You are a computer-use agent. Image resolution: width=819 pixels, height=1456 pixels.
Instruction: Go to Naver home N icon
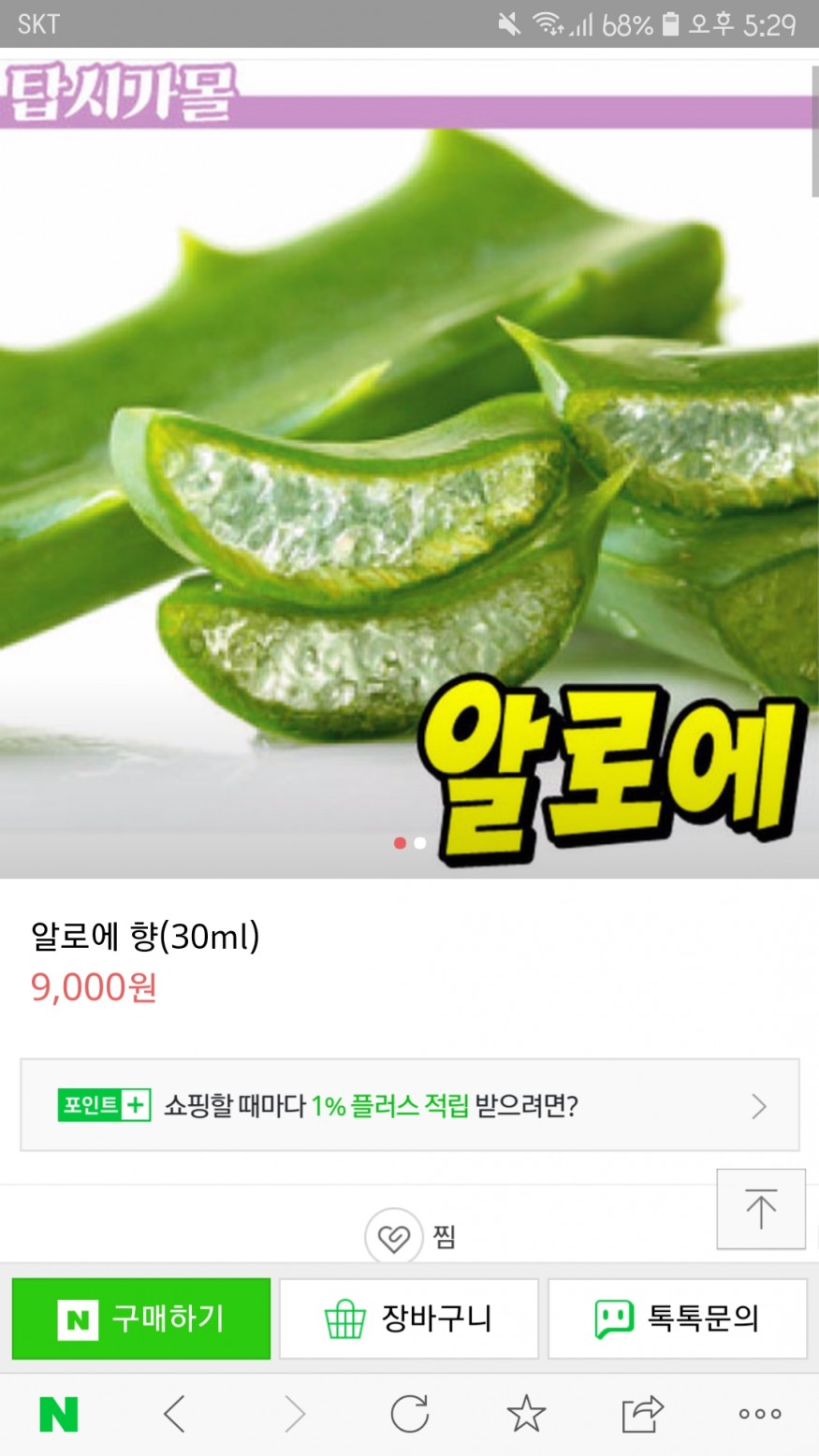(x=59, y=1414)
